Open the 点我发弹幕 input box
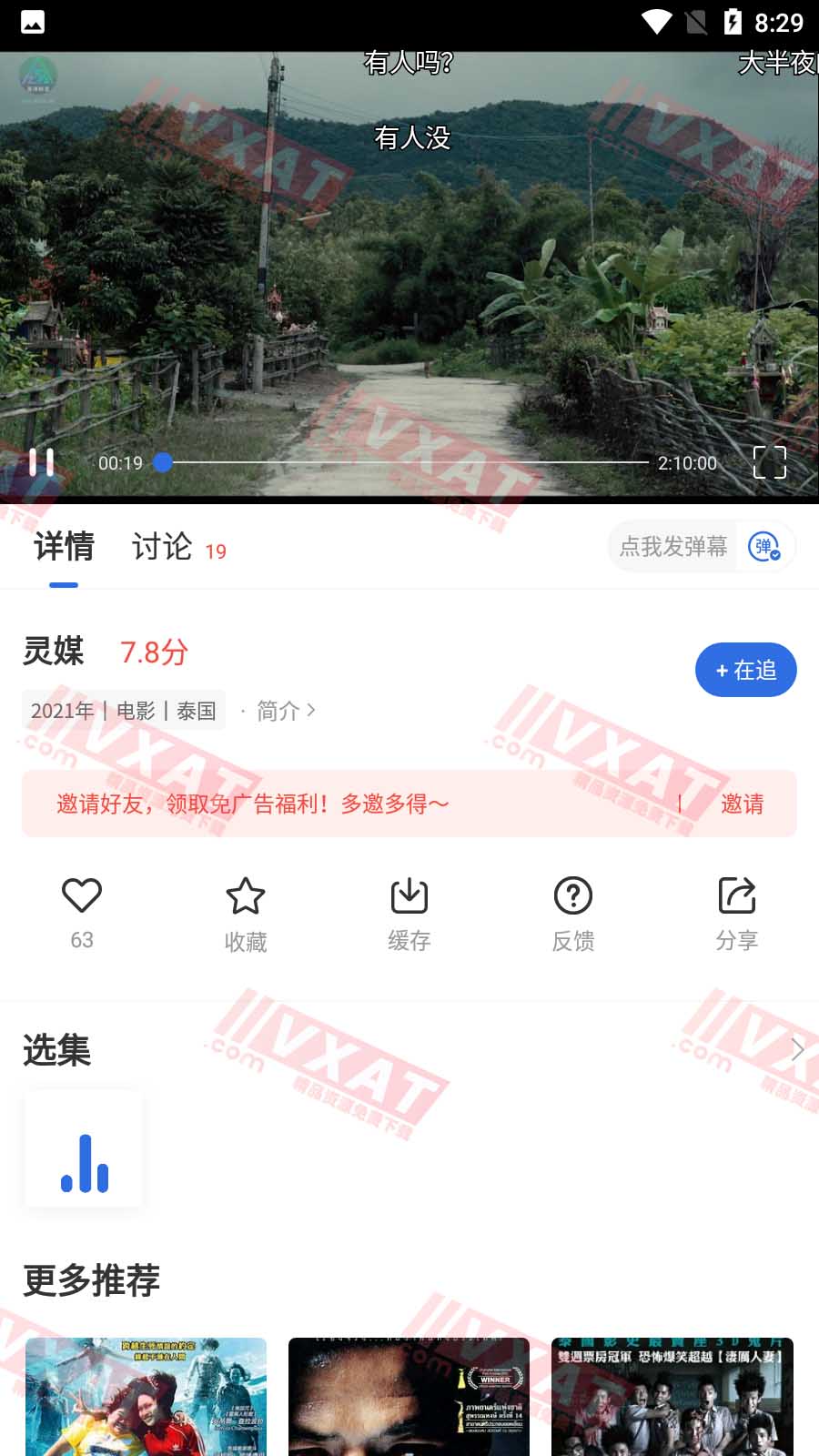The image size is (819, 1456). [673, 546]
